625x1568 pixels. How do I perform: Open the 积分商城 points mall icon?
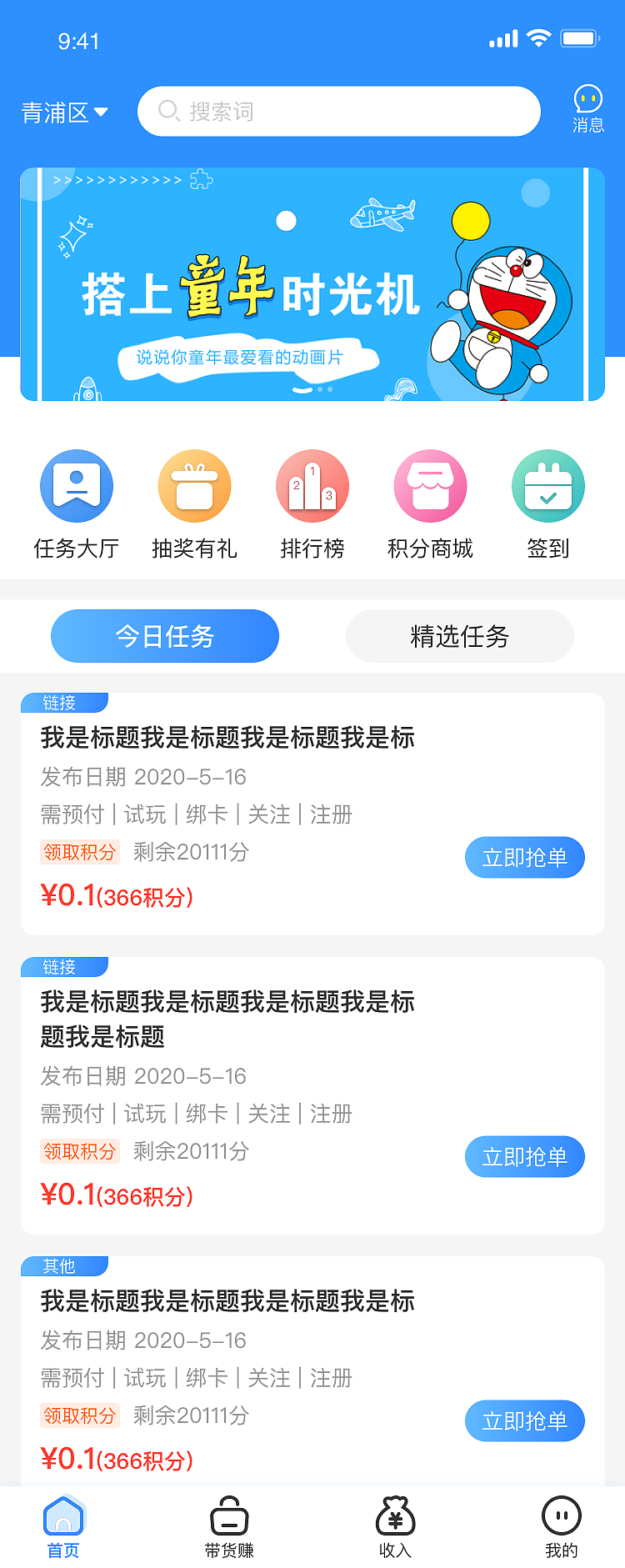pyautogui.click(x=430, y=486)
